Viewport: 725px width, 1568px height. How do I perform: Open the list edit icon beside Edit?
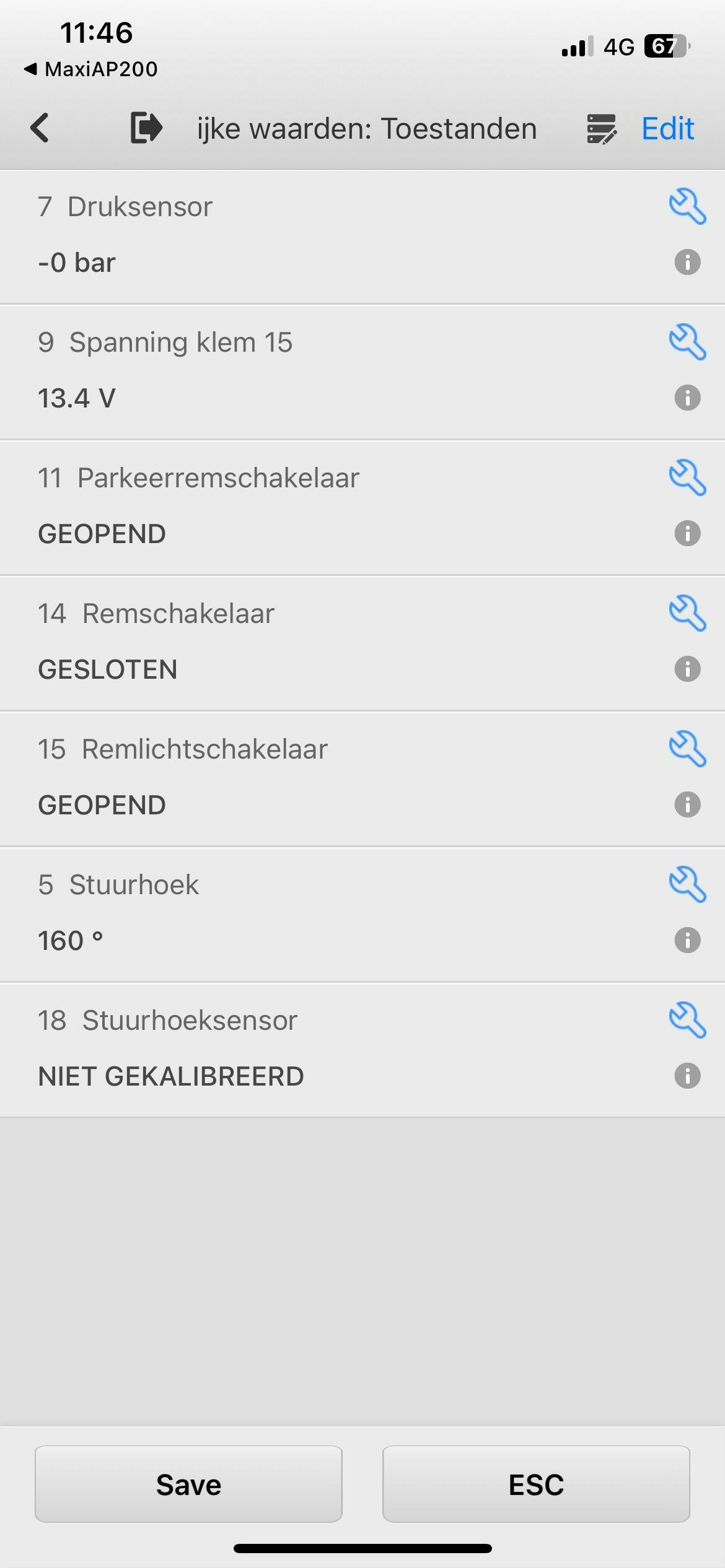coord(601,128)
